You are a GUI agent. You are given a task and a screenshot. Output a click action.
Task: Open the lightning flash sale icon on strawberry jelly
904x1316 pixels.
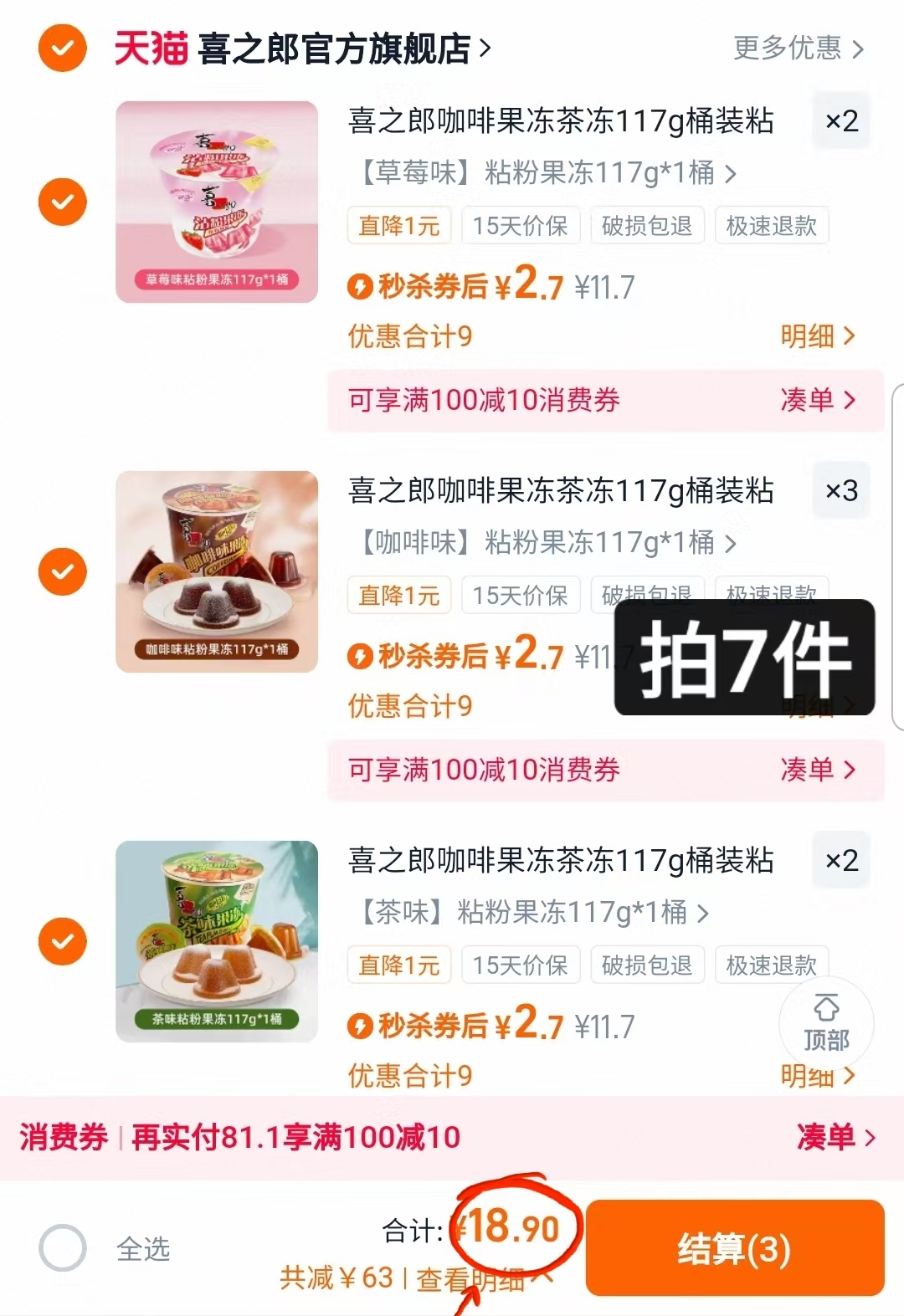point(360,287)
